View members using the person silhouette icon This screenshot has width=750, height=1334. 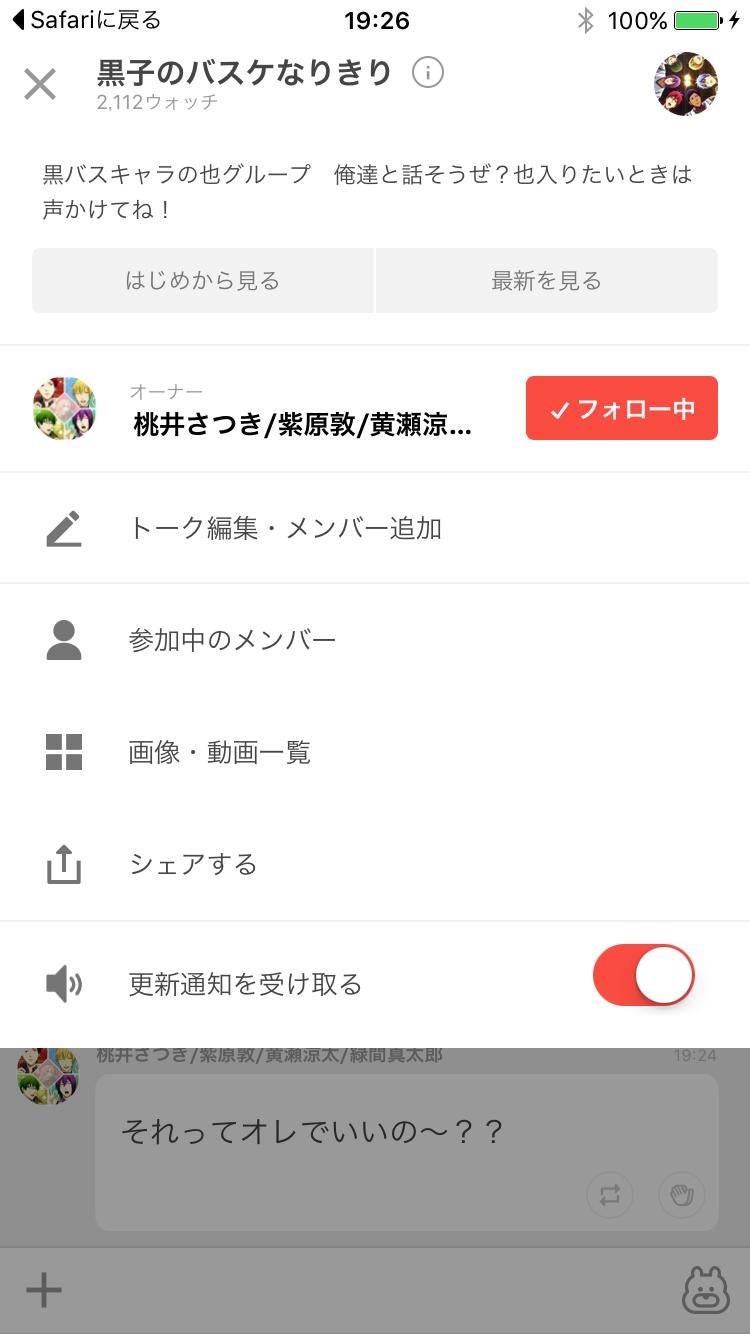(63, 640)
